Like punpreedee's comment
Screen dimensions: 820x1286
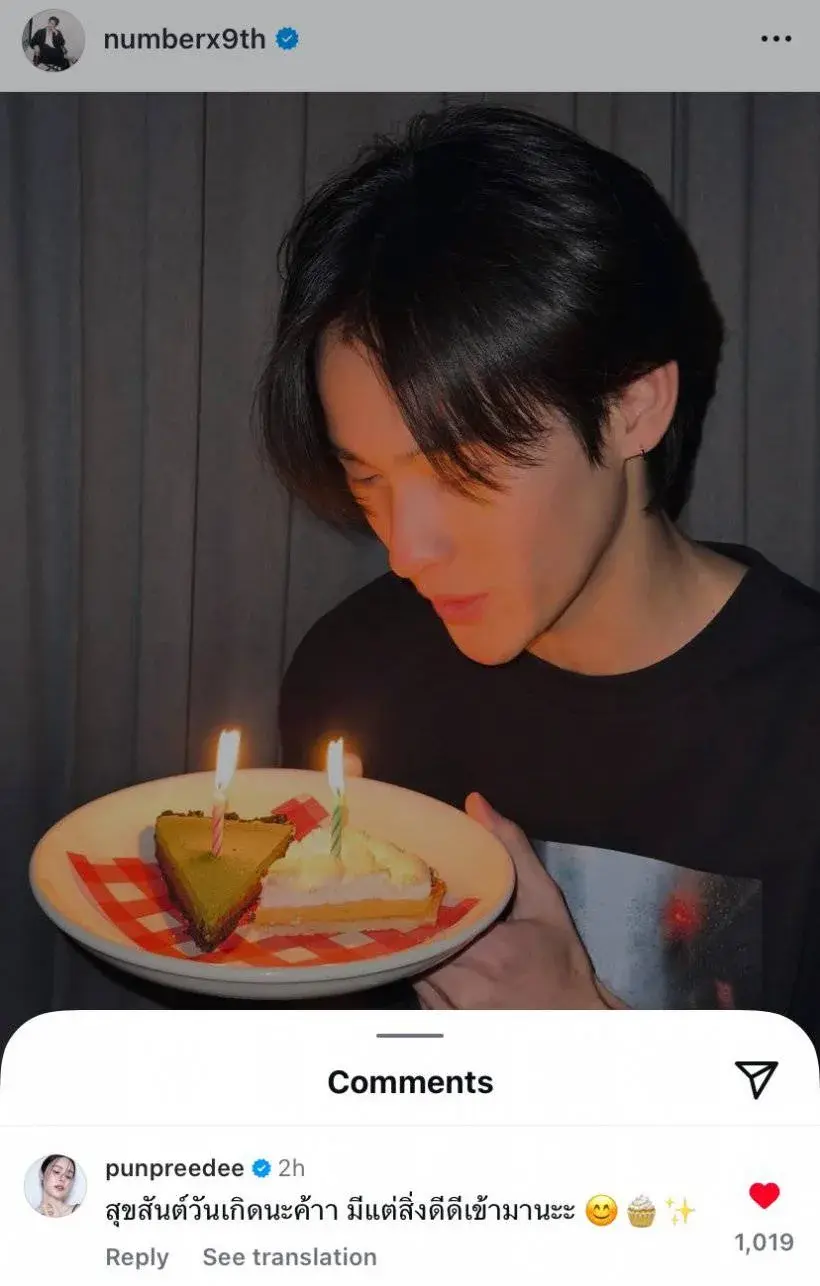click(x=764, y=1195)
